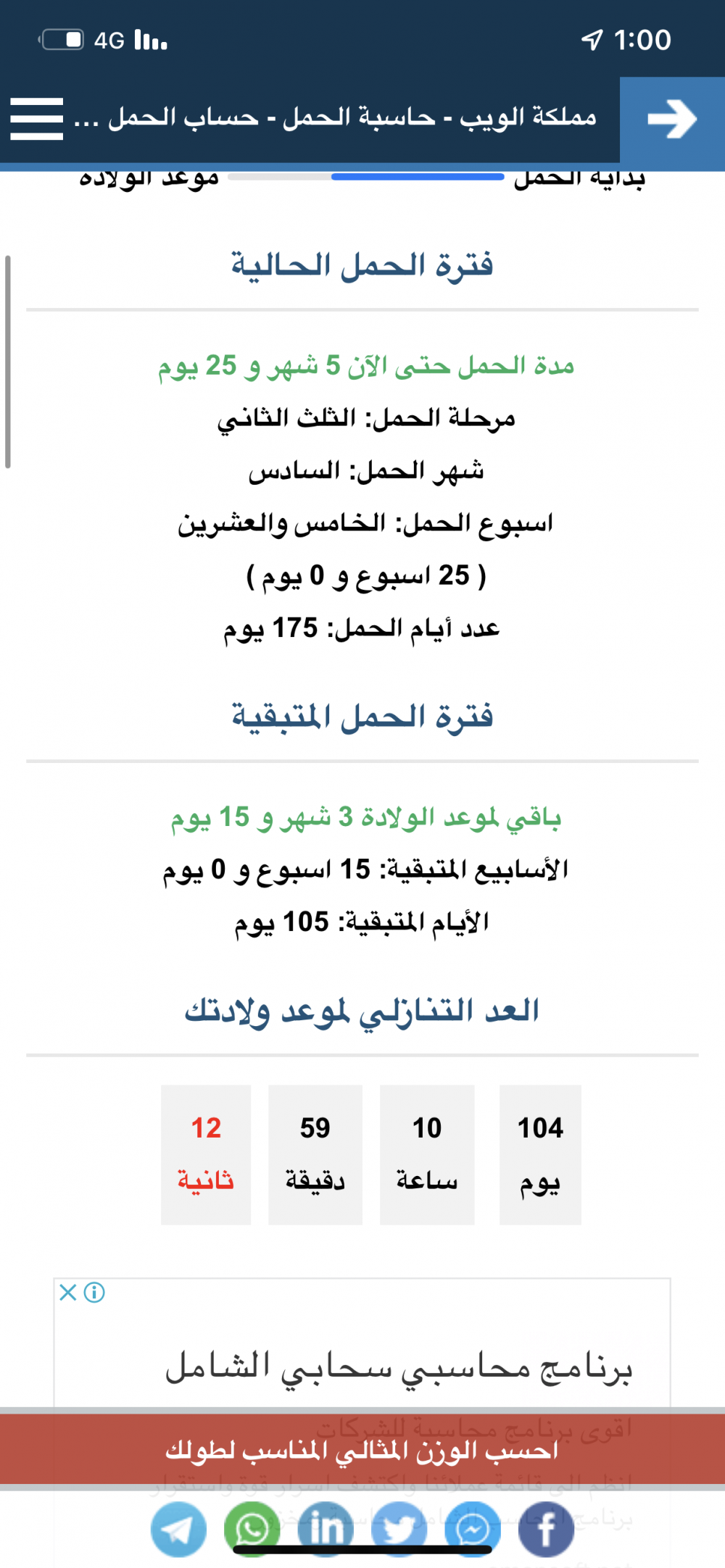This screenshot has width=725, height=1568.
Task: Share via Telegram
Action: coord(178,1529)
